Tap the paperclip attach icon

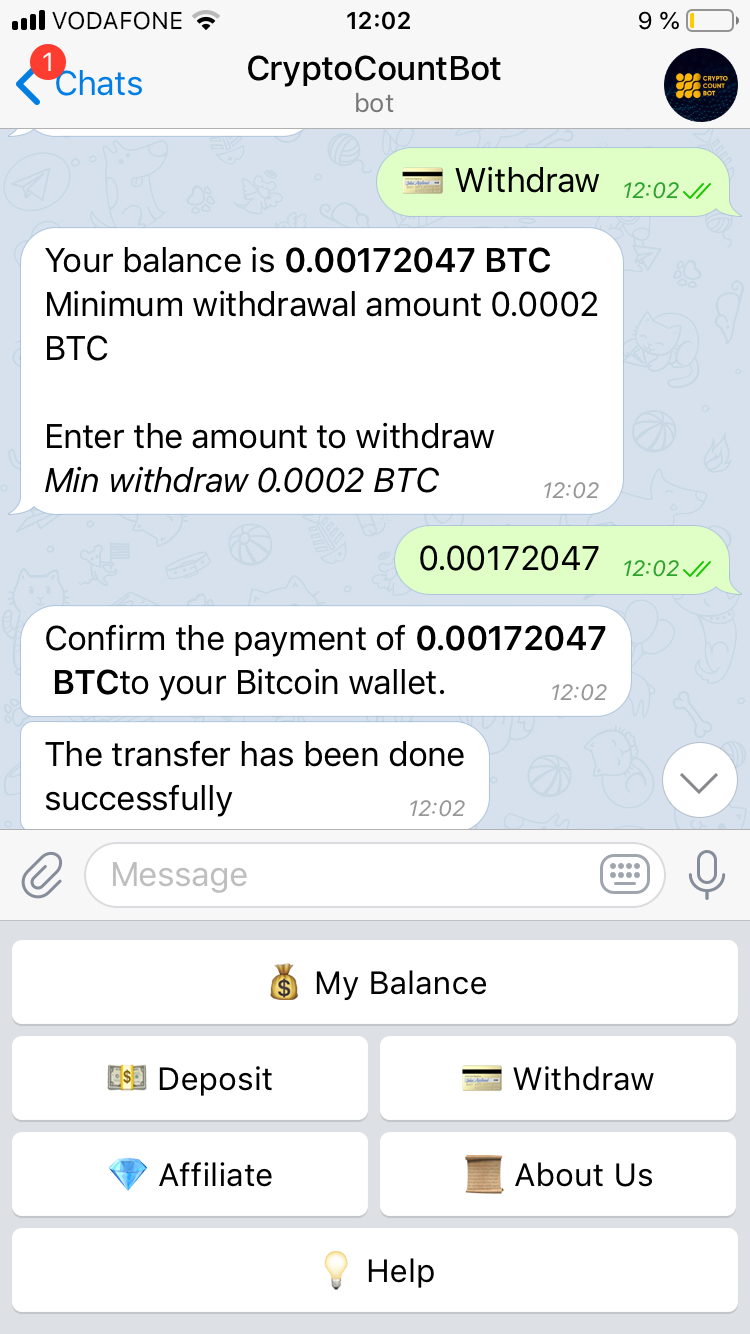(x=43, y=875)
